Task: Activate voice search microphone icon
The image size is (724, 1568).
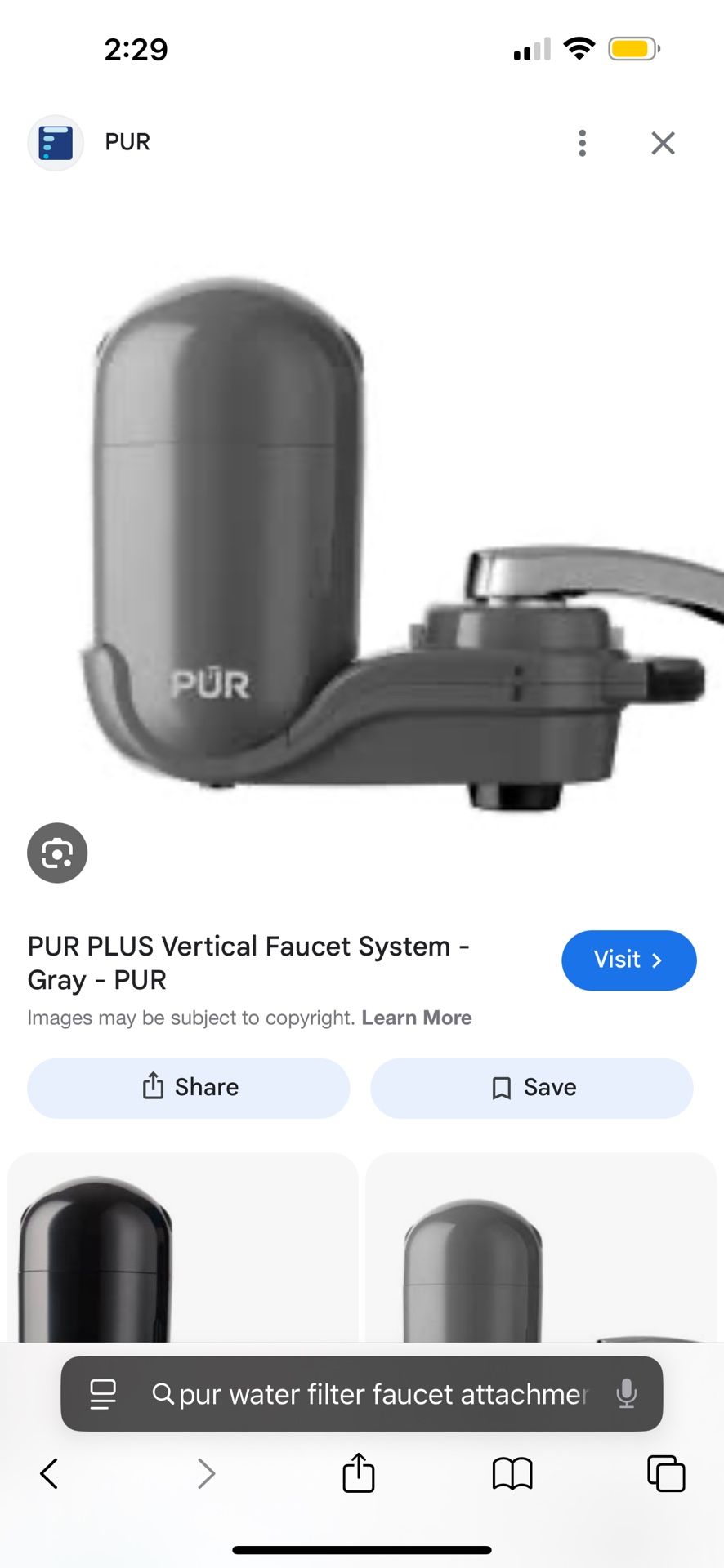Action: point(627,1394)
